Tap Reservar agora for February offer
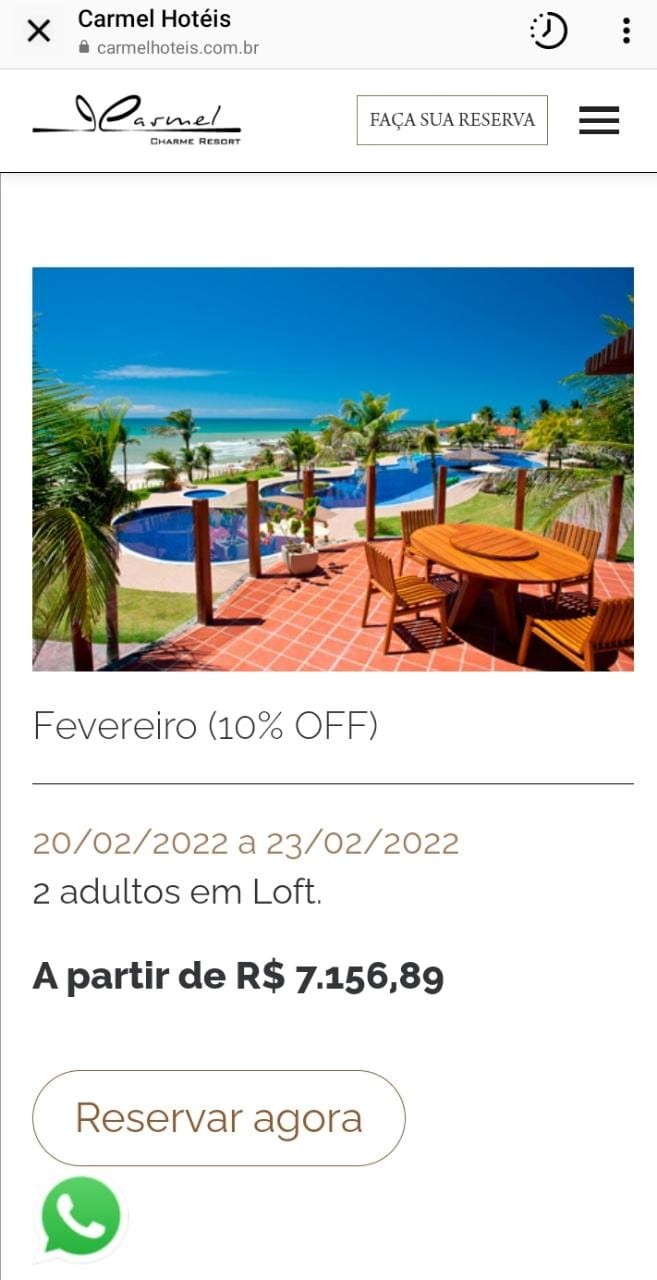The width and height of the screenshot is (657, 1280). pyautogui.click(x=219, y=1118)
